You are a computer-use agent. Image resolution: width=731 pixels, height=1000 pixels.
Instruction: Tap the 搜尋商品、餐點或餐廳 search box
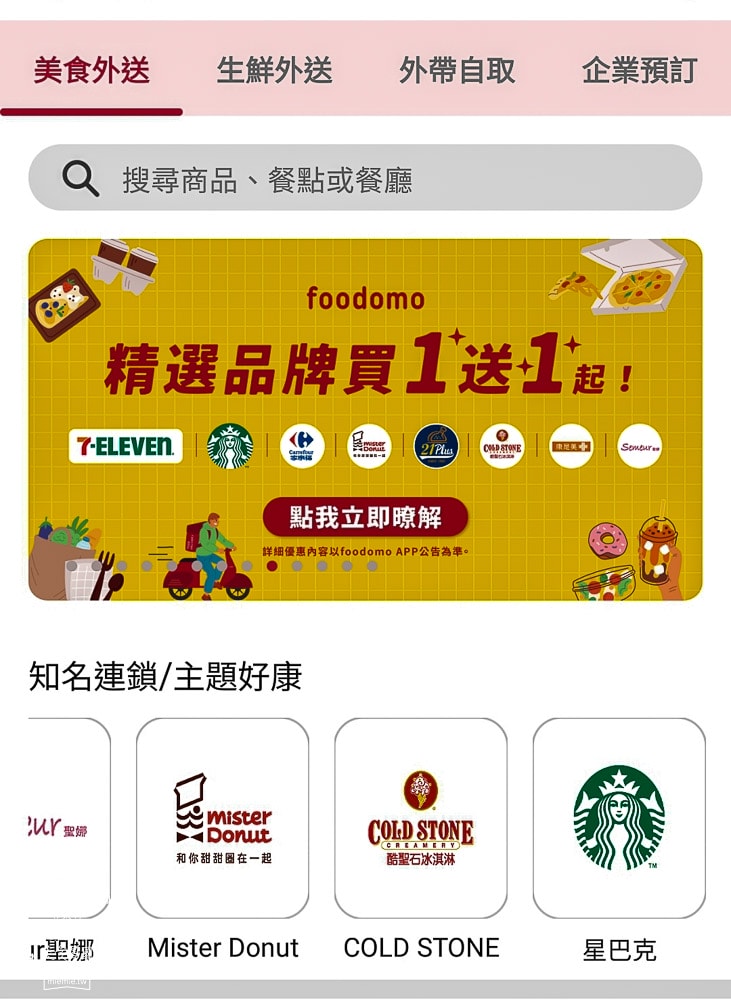click(365, 179)
